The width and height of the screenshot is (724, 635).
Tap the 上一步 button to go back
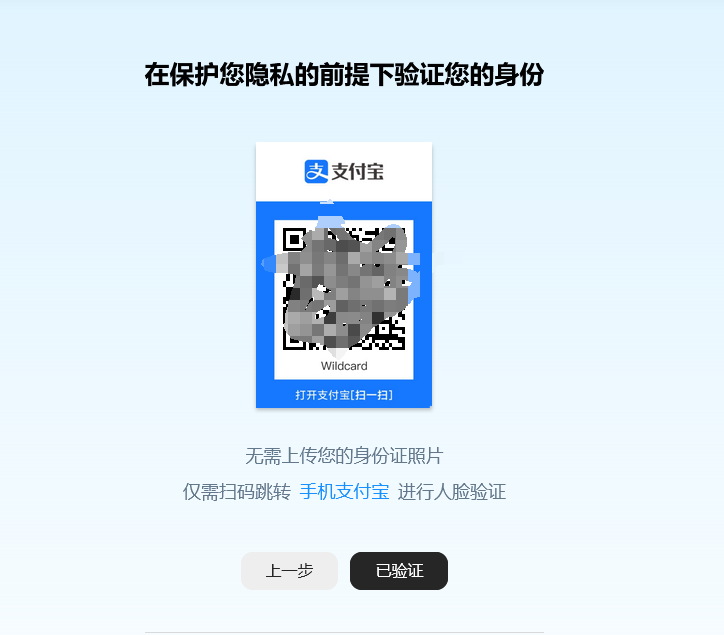[289, 571]
